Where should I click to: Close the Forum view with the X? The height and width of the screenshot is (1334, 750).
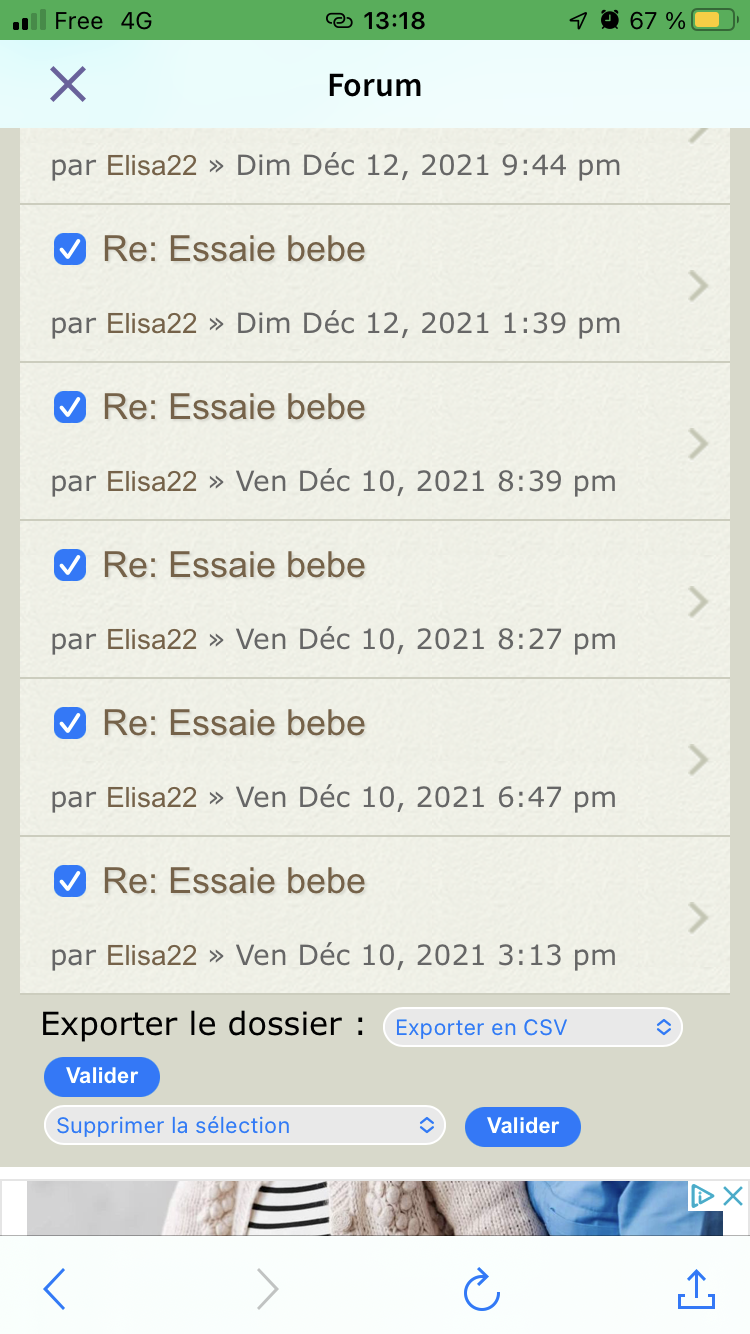click(x=68, y=85)
